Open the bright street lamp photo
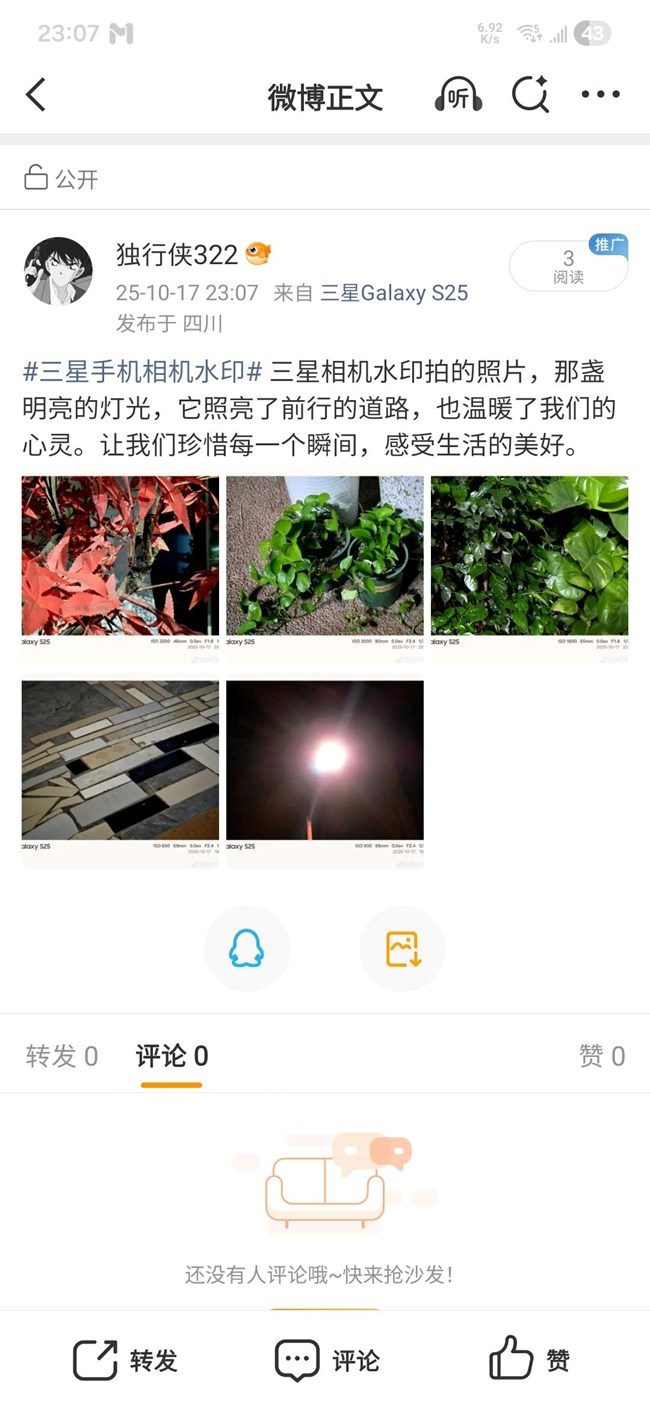The width and height of the screenshot is (650, 1408). click(325, 772)
